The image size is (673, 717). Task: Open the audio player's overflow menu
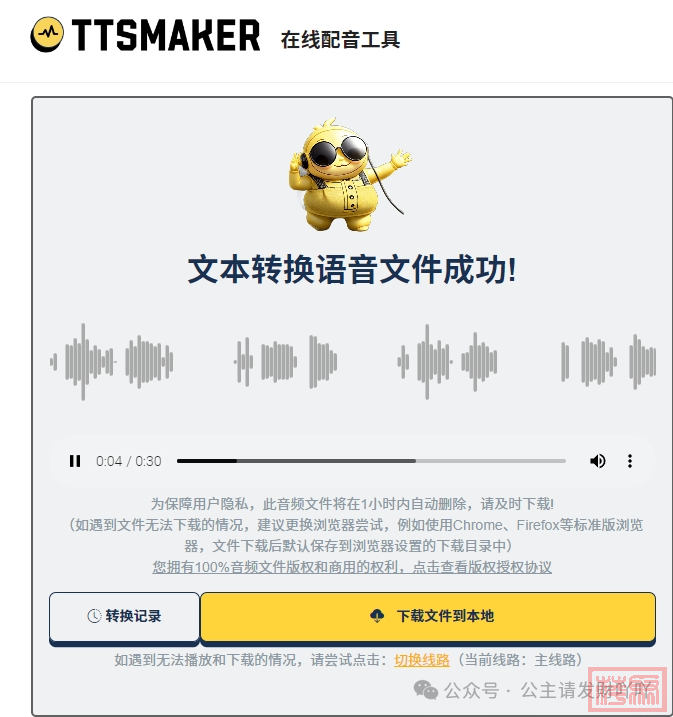point(630,461)
